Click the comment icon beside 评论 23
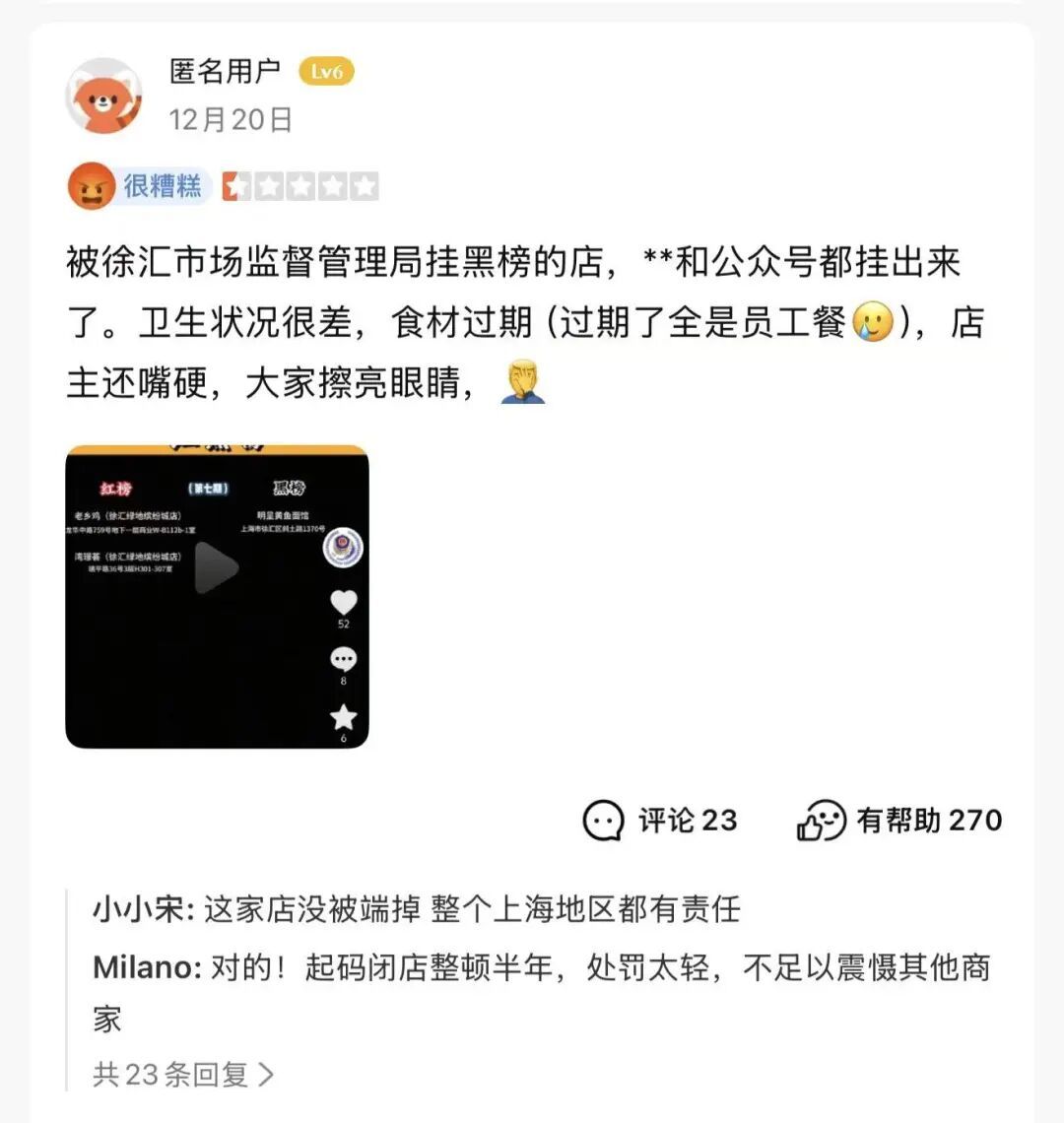The width and height of the screenshot is (1064, 1123). 605,820
